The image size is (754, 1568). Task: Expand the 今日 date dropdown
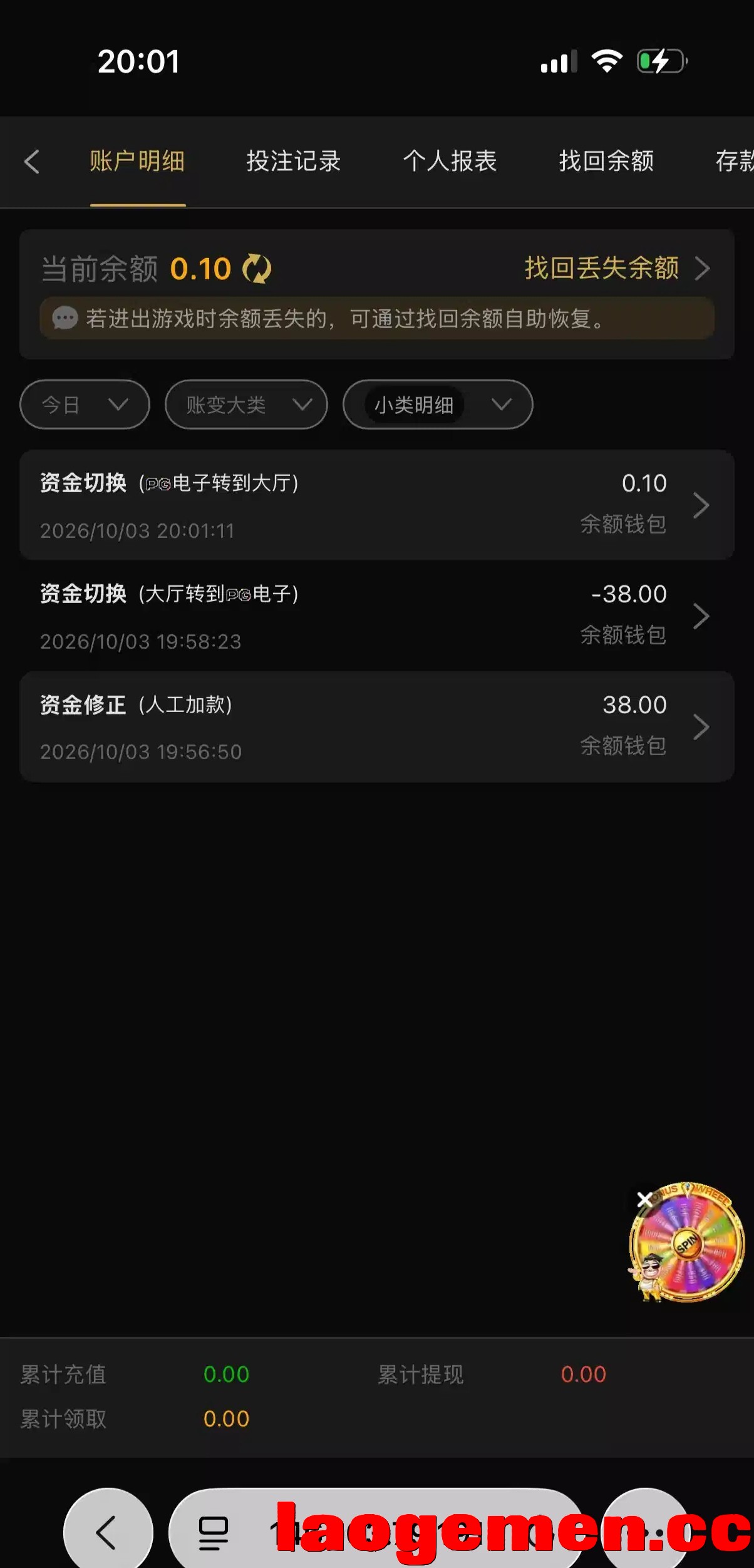pos(85,405)
